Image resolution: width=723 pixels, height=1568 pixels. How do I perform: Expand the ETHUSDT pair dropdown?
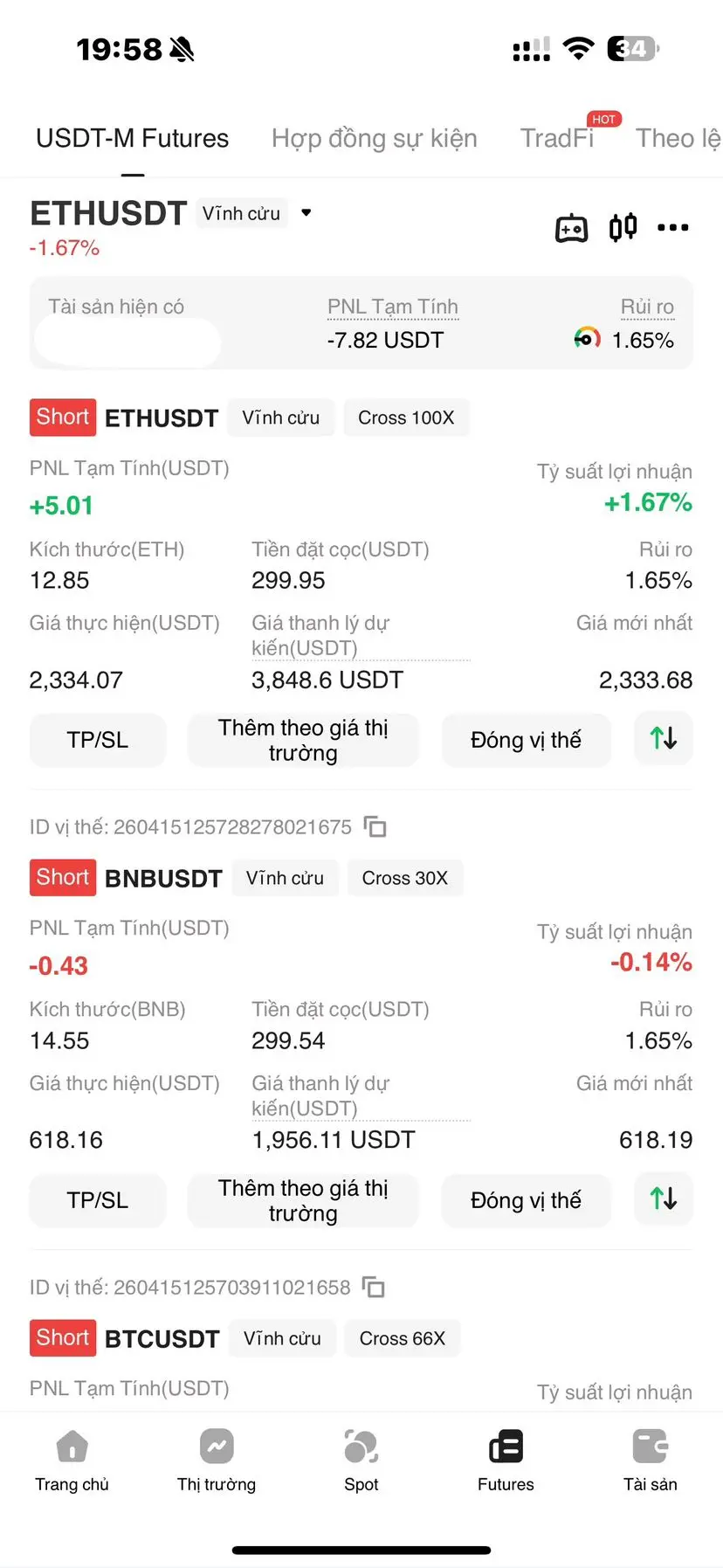click(x=306, y=212)
